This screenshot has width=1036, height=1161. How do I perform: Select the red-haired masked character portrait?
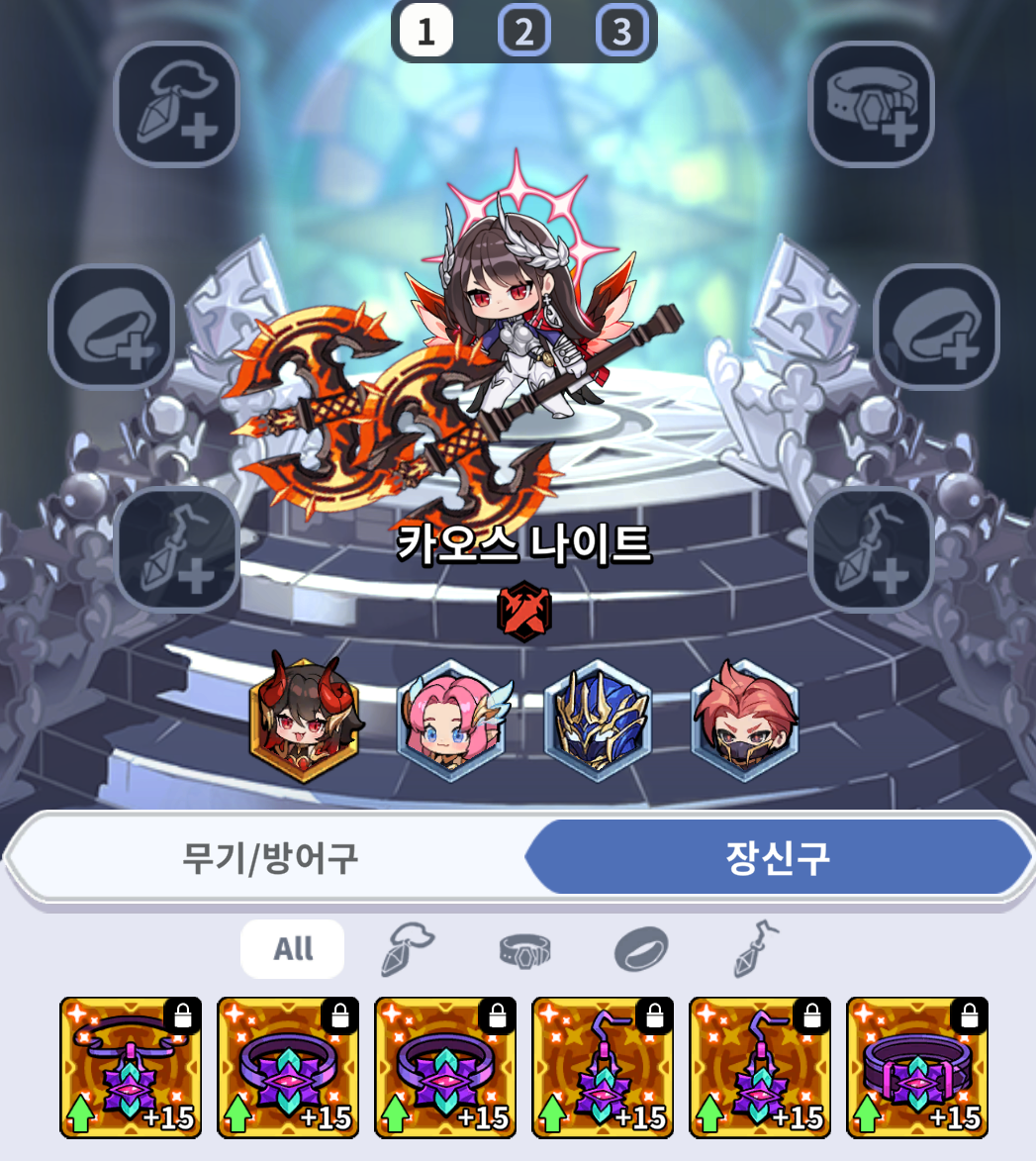coord(744,721)
